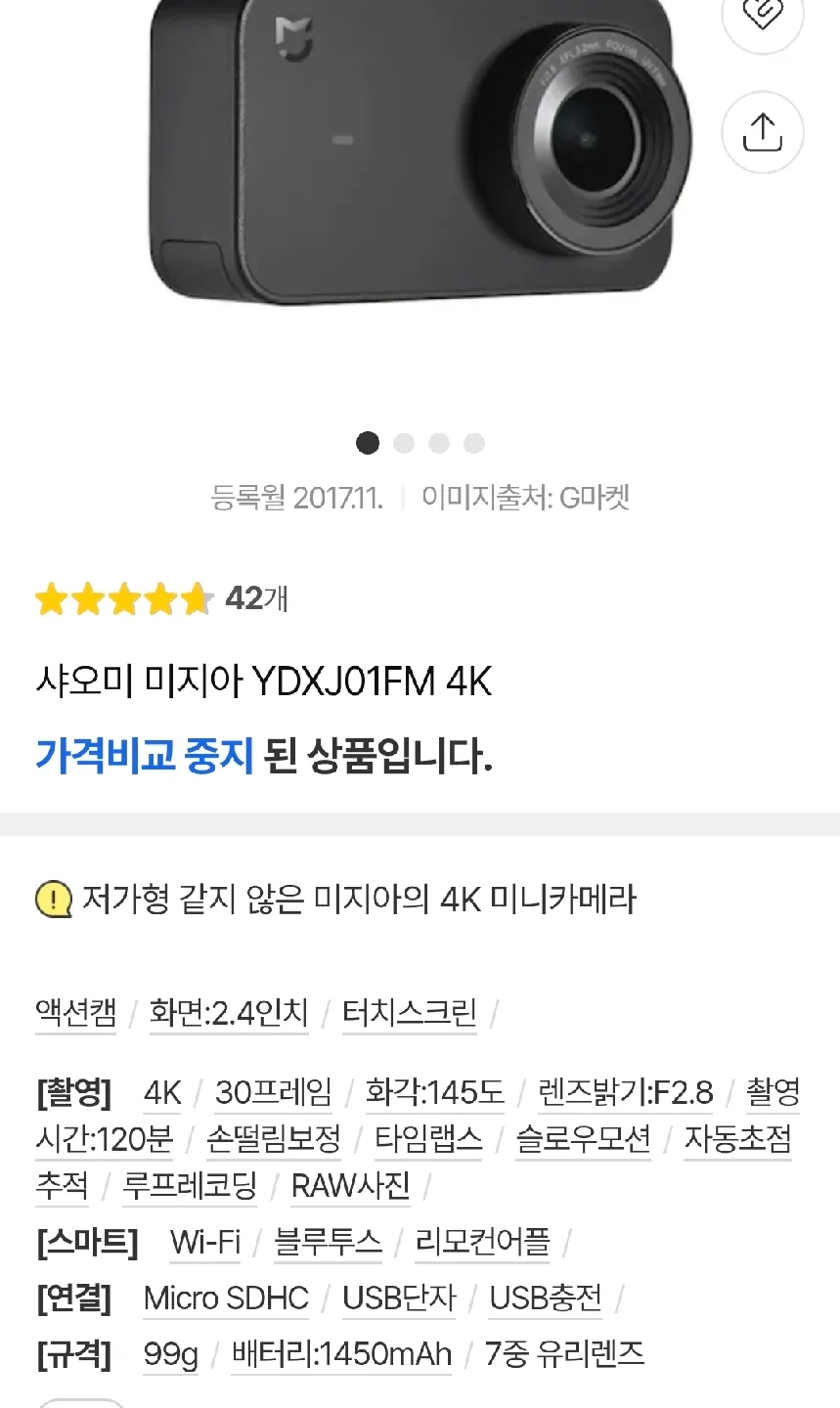
Task: Select the 손떨림보정 spec link
Action: tap(274, 1139)
